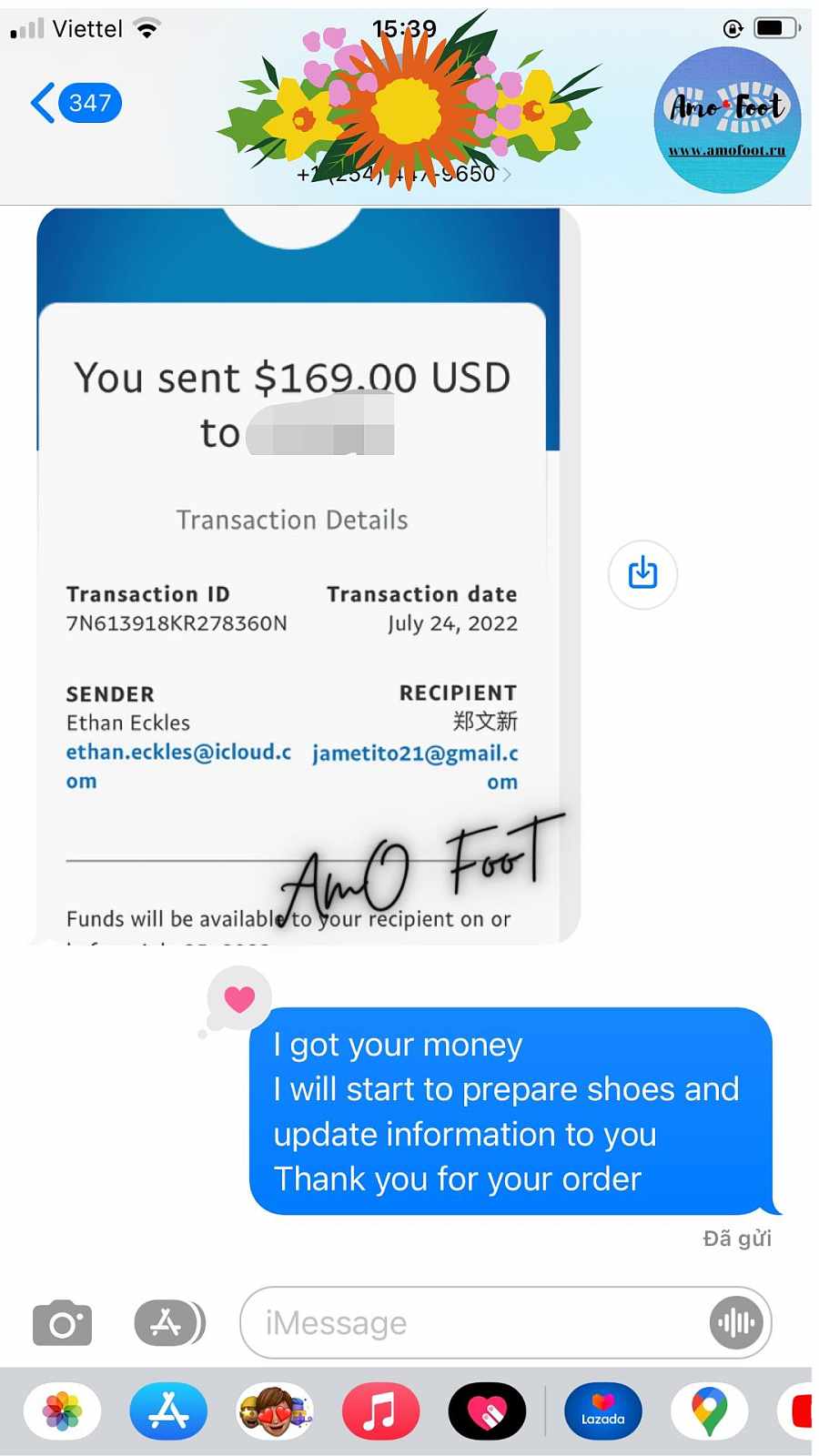Focus the iMessage text field
This screenshot has height=1456, width=819.
coord(473,1322)
